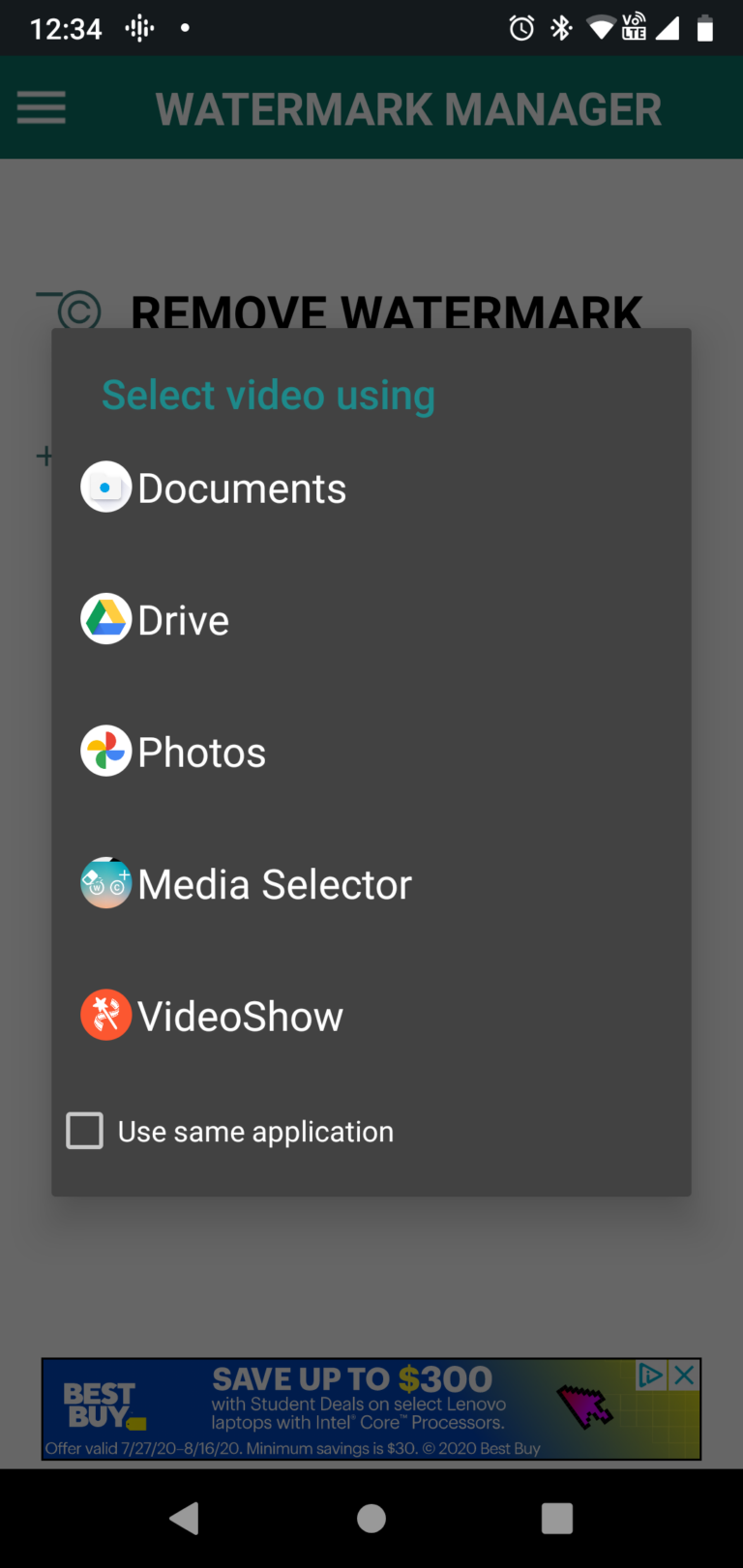Dismiss the ad with the X button
743x1568 pixels.
pos(684,1373)
